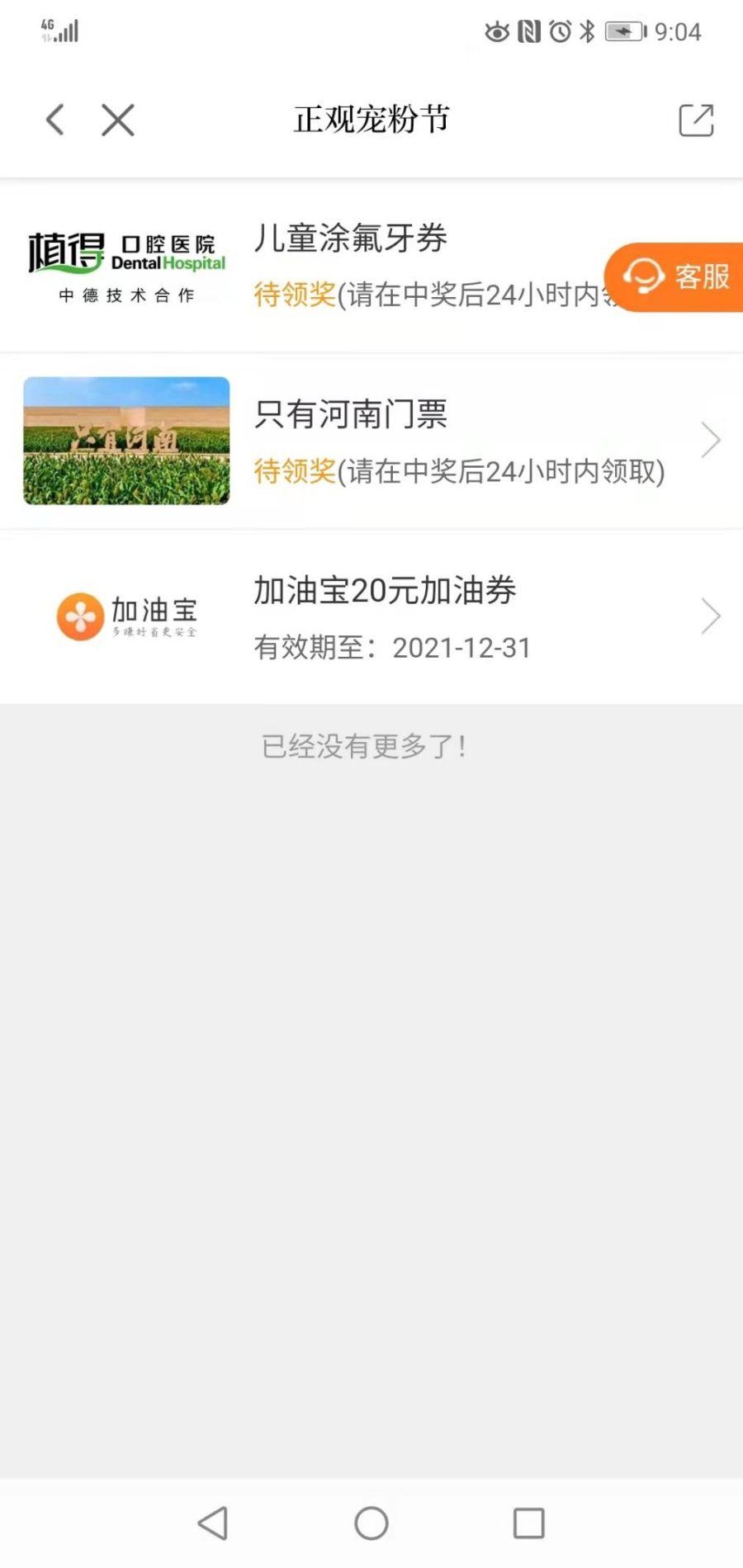Go back using the top-left arrow
The width and height of the screenshot is (743, 1568).
[x=55, y=120]
